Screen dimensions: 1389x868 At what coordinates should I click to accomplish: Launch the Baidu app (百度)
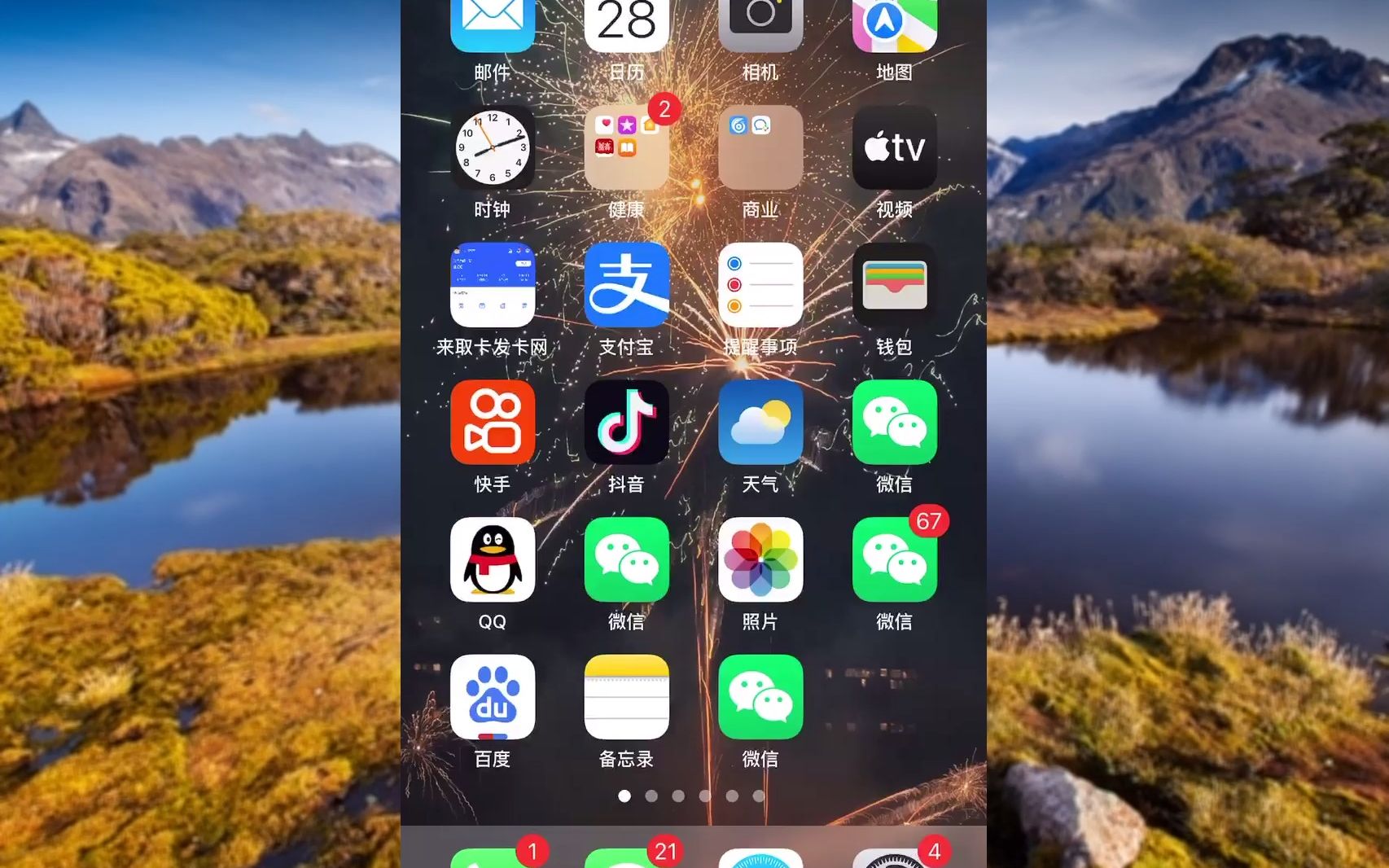point(492,698)
